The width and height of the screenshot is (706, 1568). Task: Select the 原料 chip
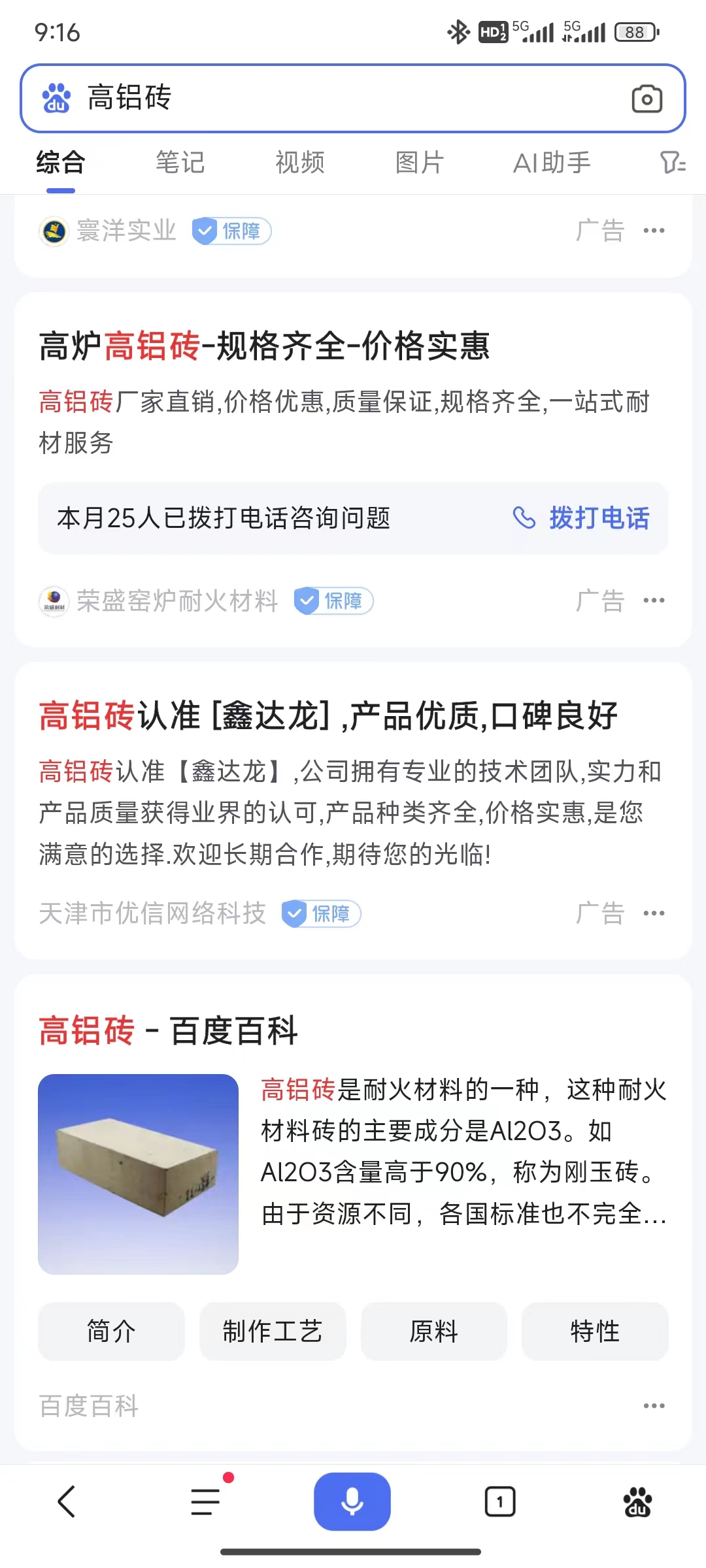click(434, 1331)
